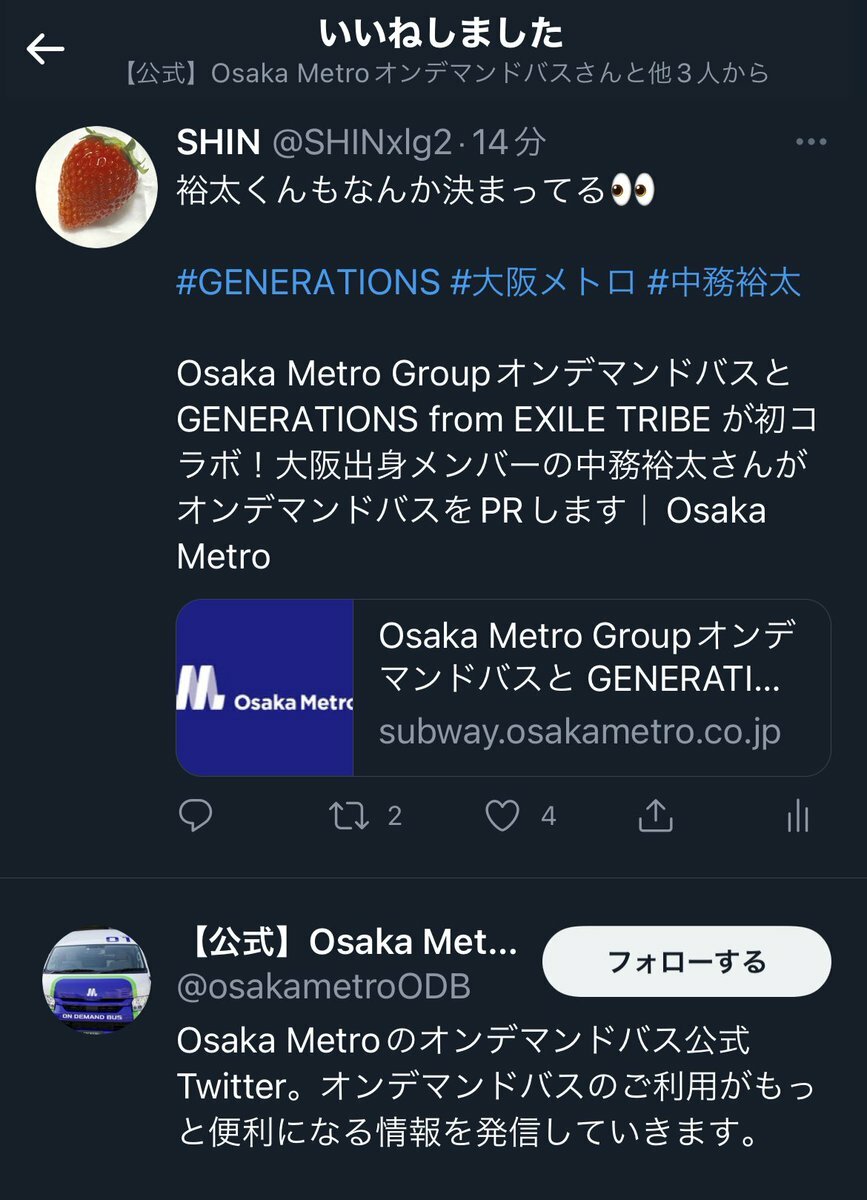Open the overflow menu on SHIN's tweet

pos(810,143)
